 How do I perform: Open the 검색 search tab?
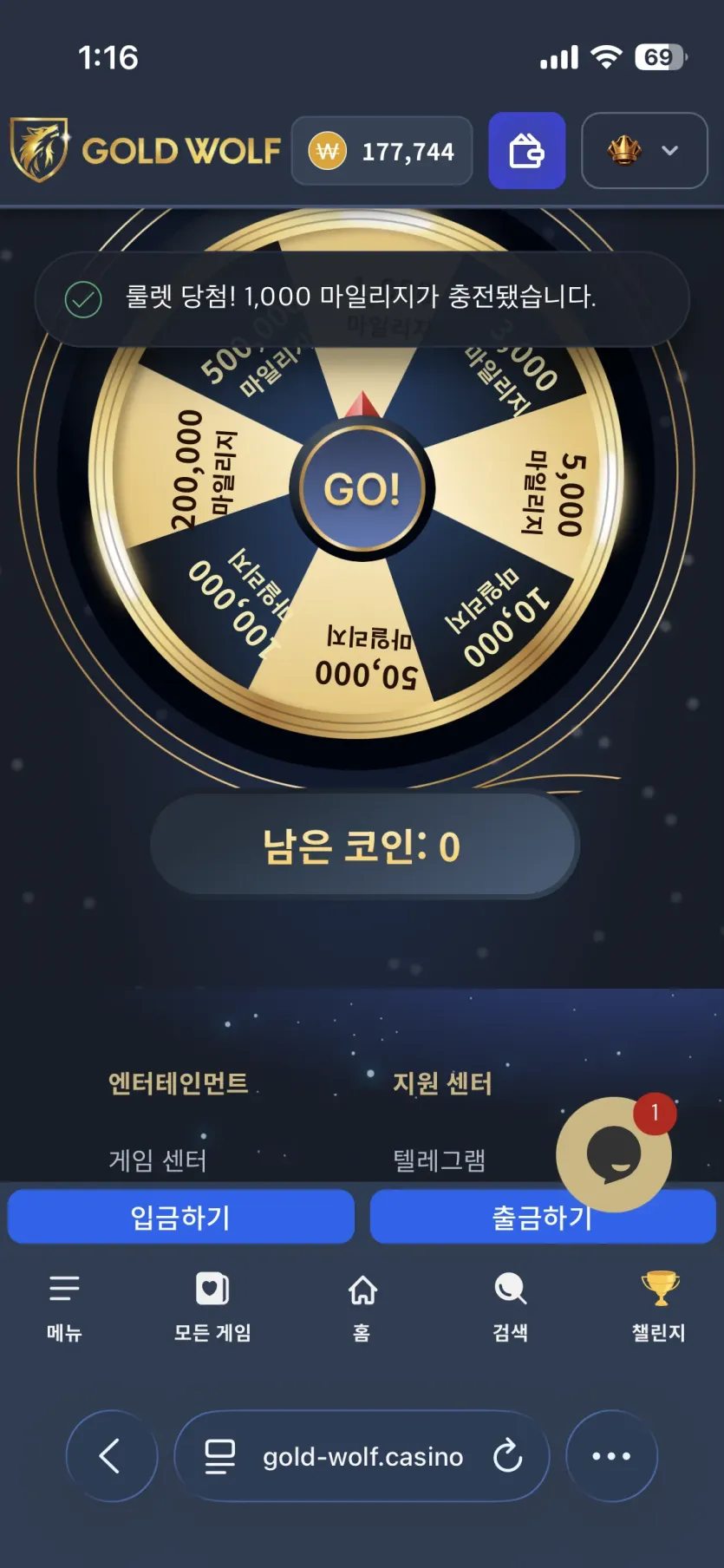(x=511, y=1308)
